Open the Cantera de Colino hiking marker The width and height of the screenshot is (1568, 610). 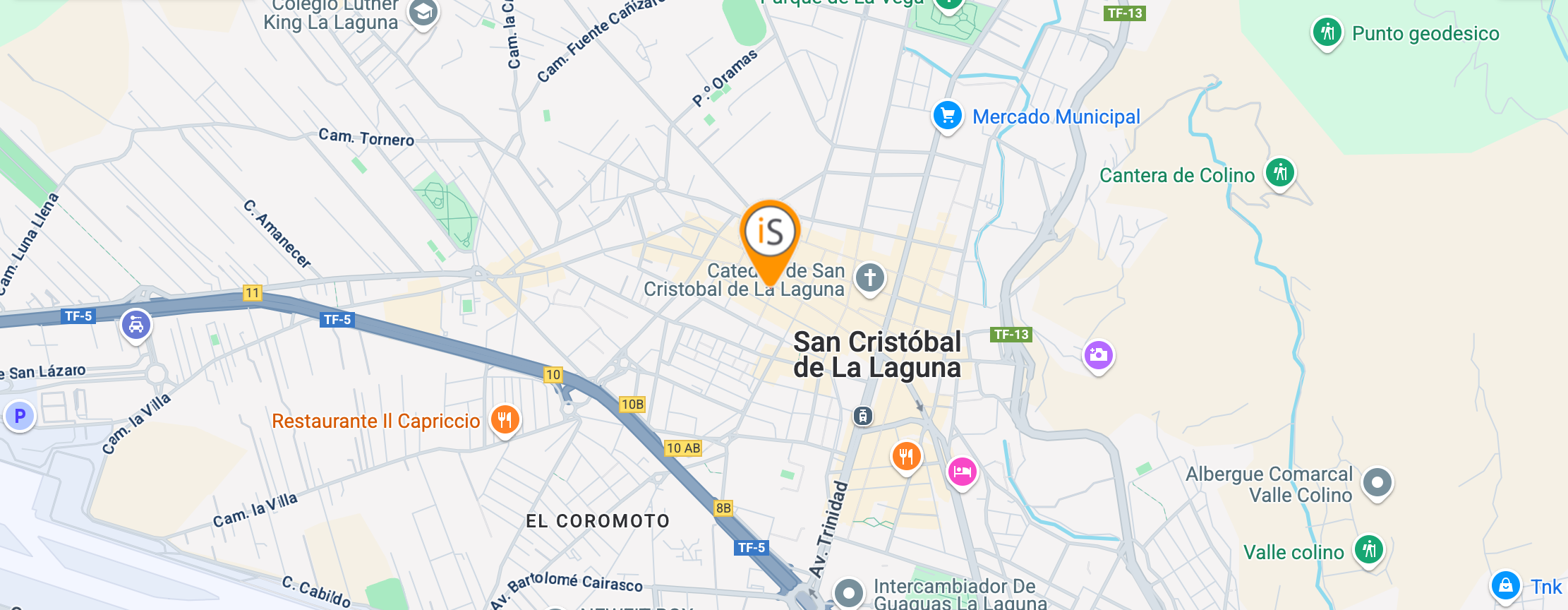pyautogui.click(x=1280, y=173)
